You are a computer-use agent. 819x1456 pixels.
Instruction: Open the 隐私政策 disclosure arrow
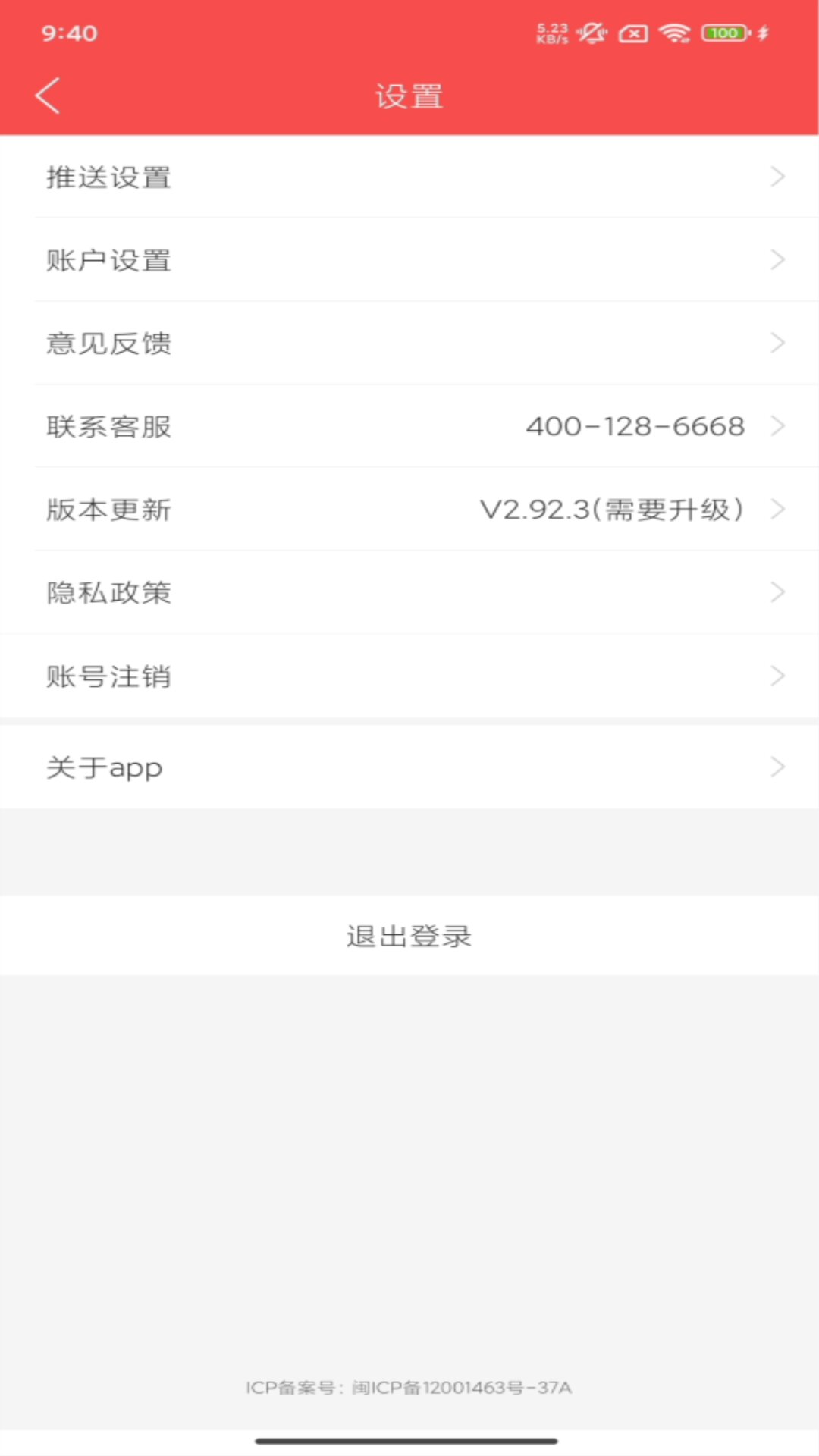coord(777,591)
